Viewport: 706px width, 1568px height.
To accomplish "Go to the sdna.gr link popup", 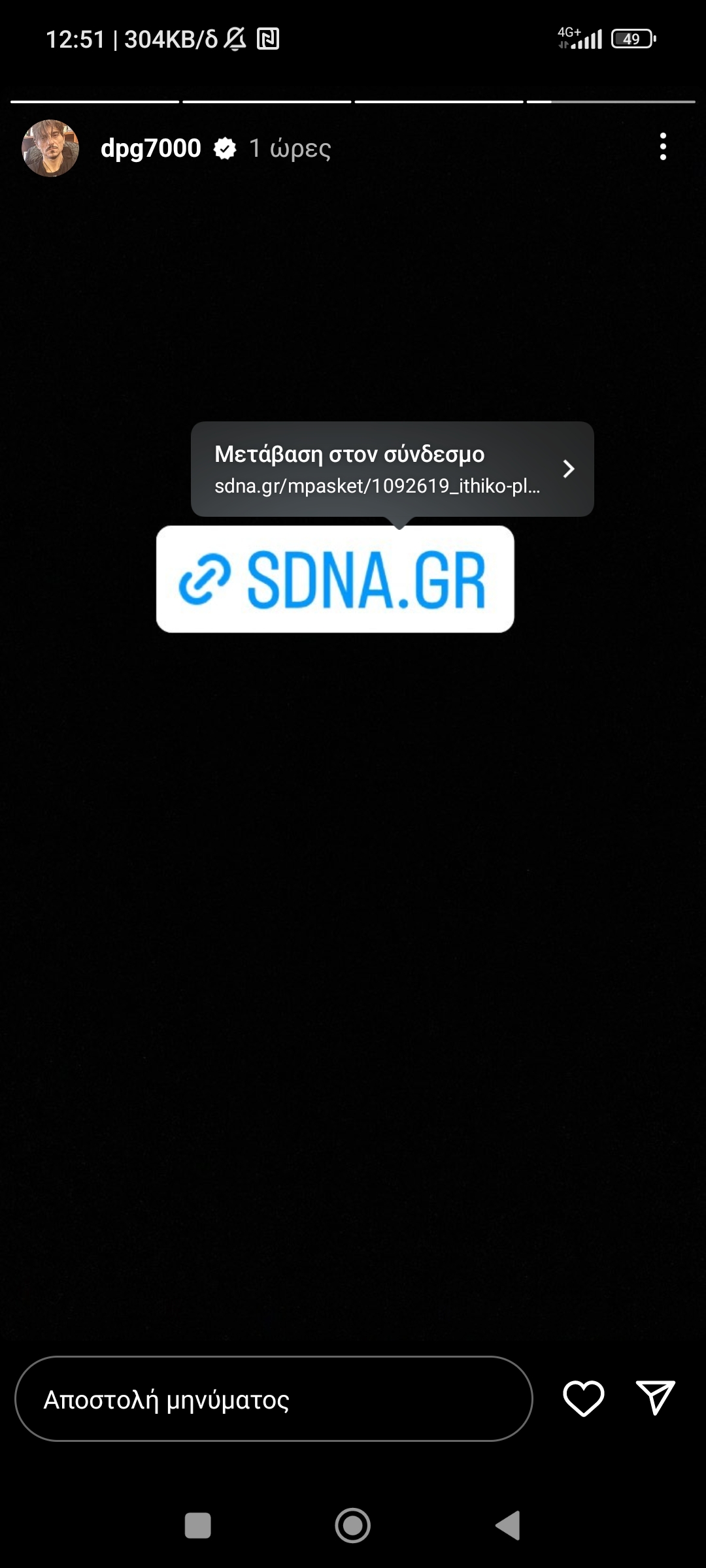I will pyautogui.click(x=392, y=469).
